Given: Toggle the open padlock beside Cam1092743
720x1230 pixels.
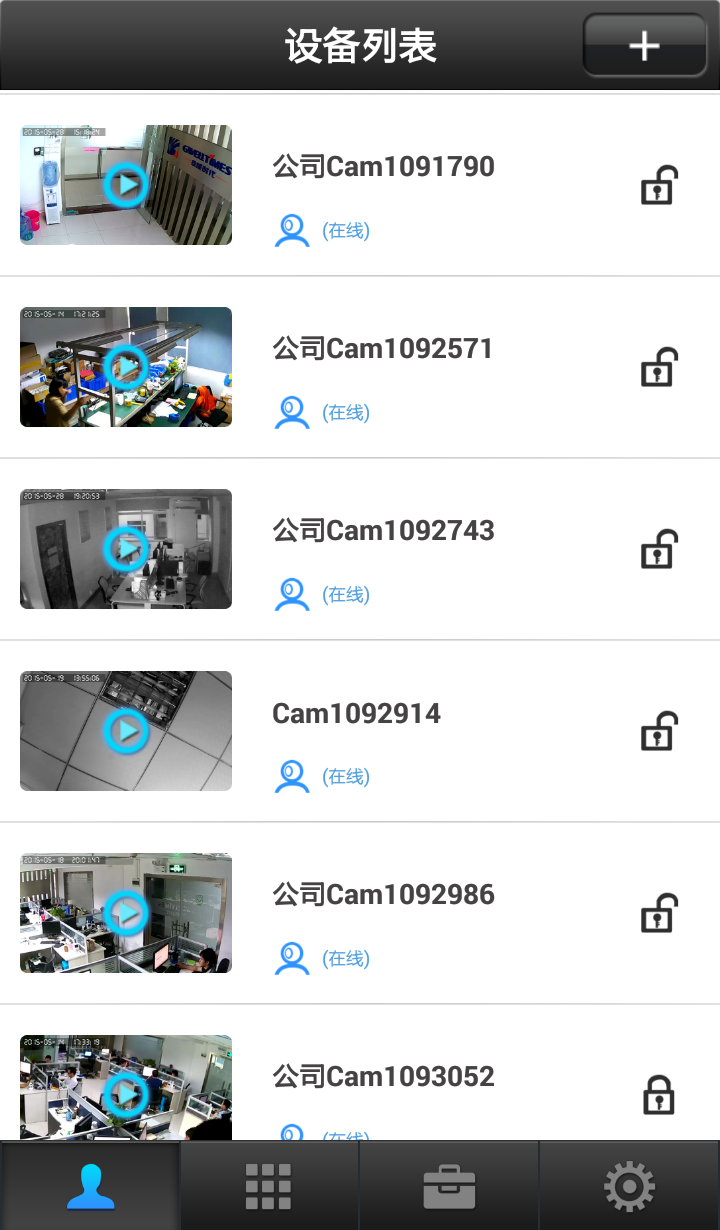Looking at the screenshot, I should click(658, 548).
